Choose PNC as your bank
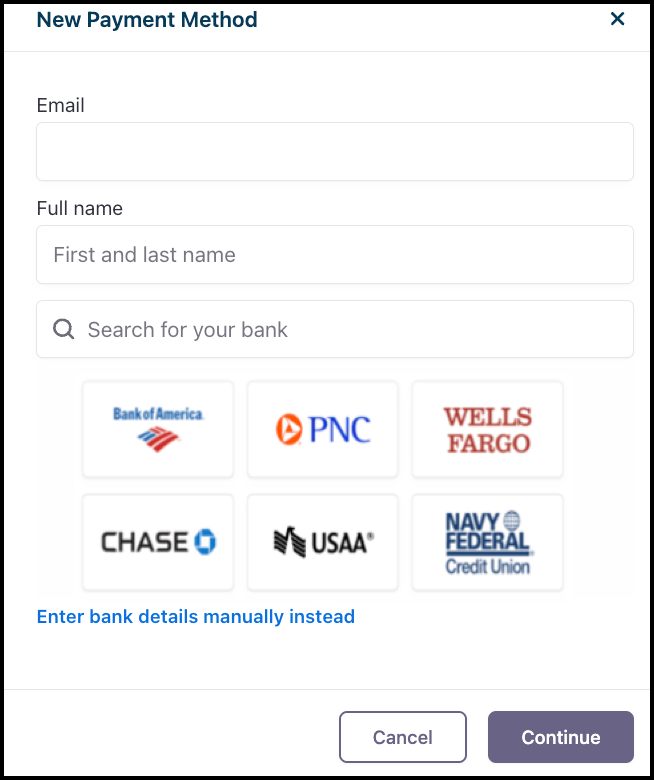 point(323,429)
